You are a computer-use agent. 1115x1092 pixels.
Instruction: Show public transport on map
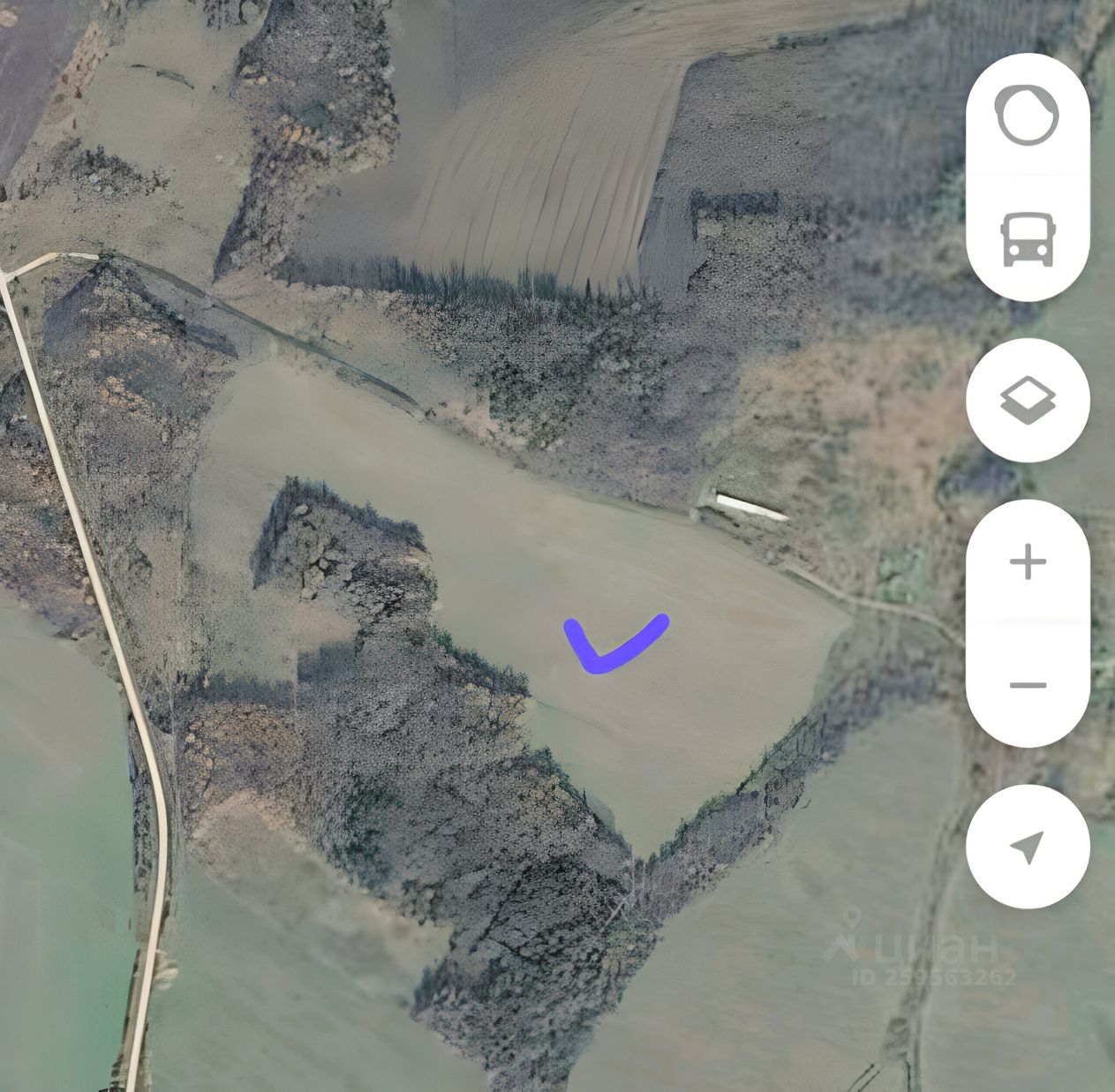(x=1027, y=238)
